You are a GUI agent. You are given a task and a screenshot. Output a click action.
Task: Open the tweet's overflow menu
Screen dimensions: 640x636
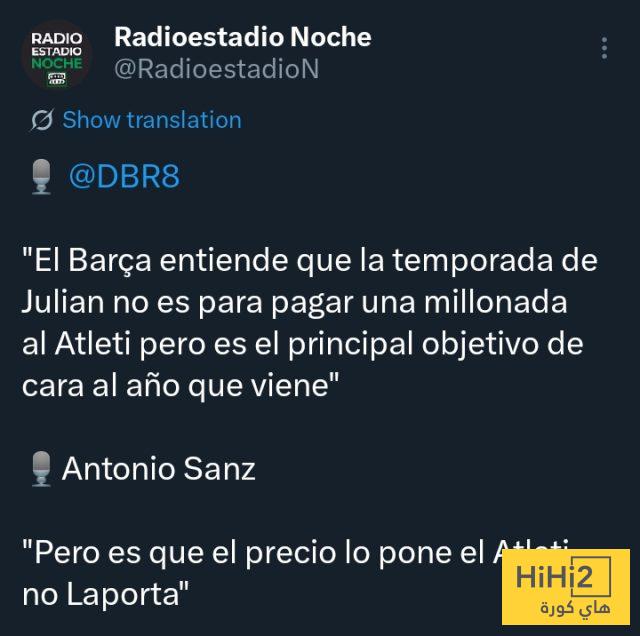[x=603, y=49]
